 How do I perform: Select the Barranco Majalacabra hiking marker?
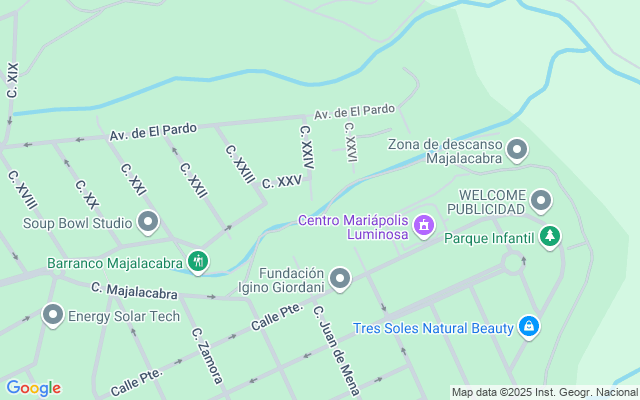coord(198,262)
